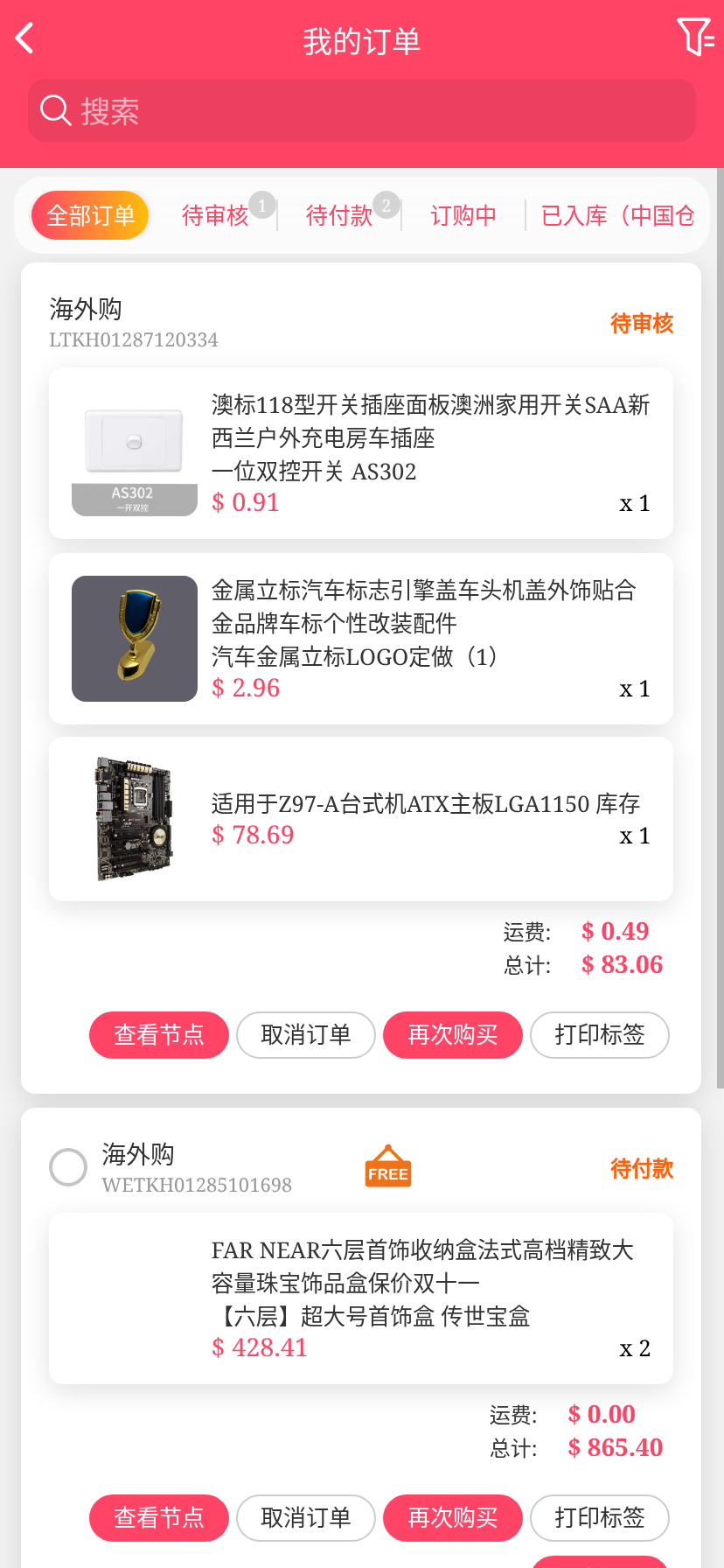The height and width of the screenshot is (1568, 724).
Task: Tap 再次购买 on order LTKH01287120334
Action: (x=453, y=1035)
